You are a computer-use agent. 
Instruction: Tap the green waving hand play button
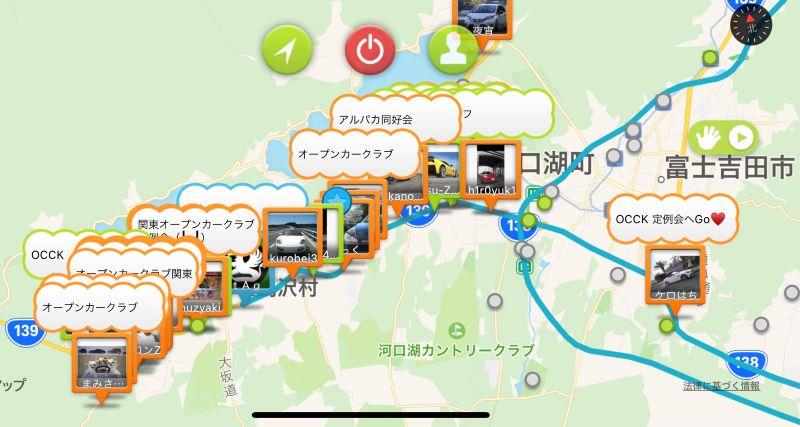click(726, 136)
